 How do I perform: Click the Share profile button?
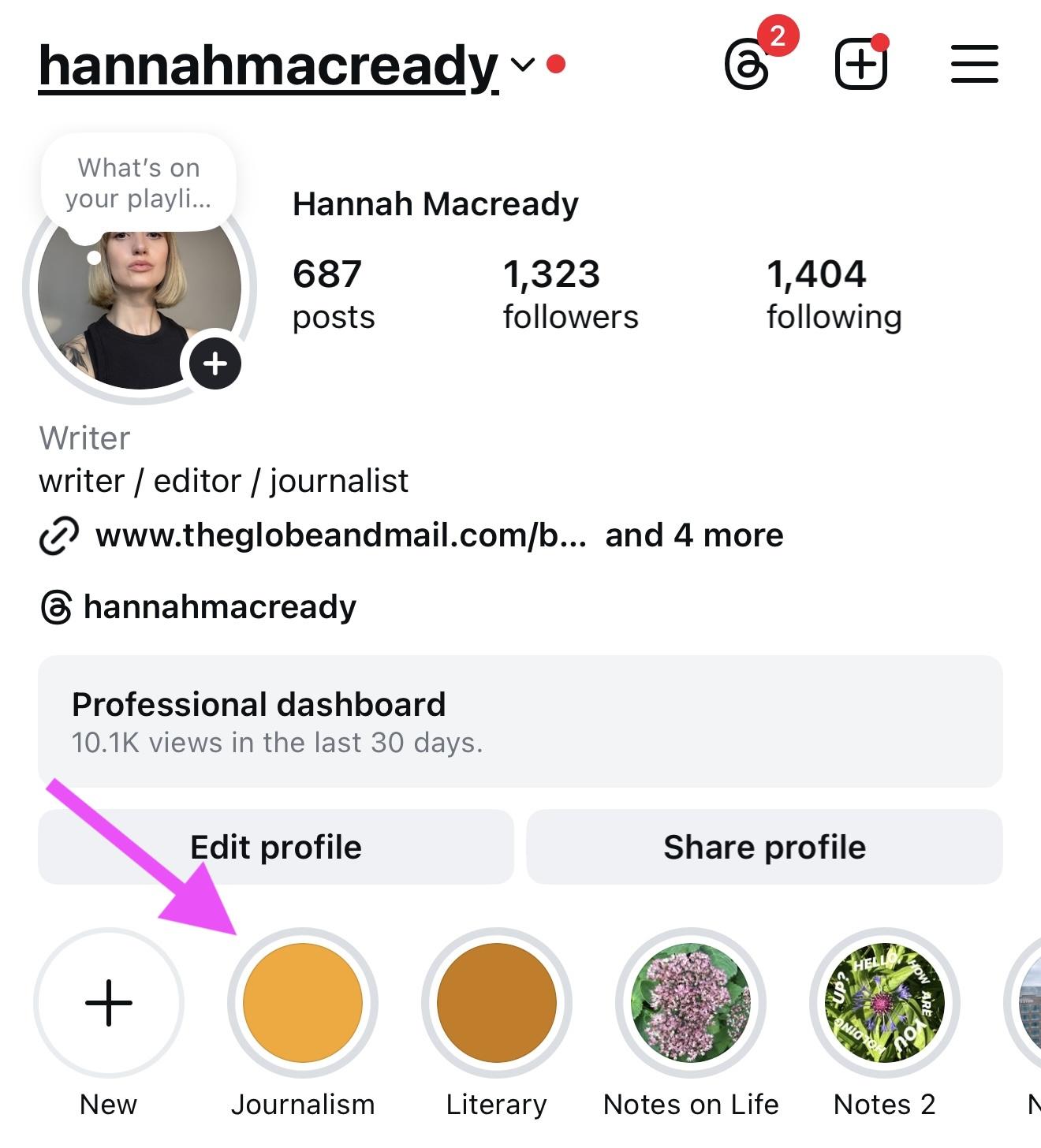pos(763,847)
